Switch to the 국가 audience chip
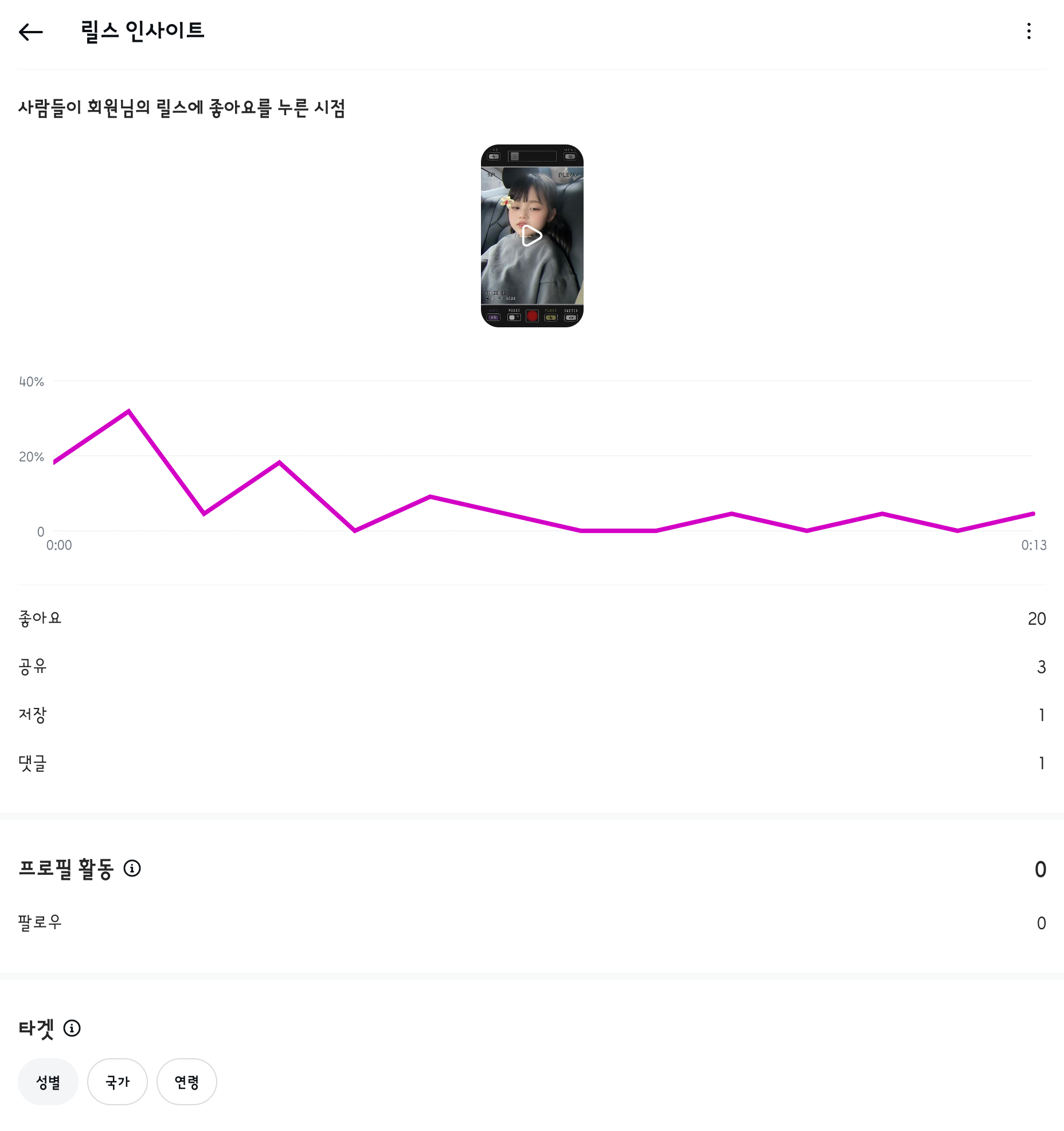Image resolution: width=1064 pixels, height=1131 pixels. [x=118, y=1082]
